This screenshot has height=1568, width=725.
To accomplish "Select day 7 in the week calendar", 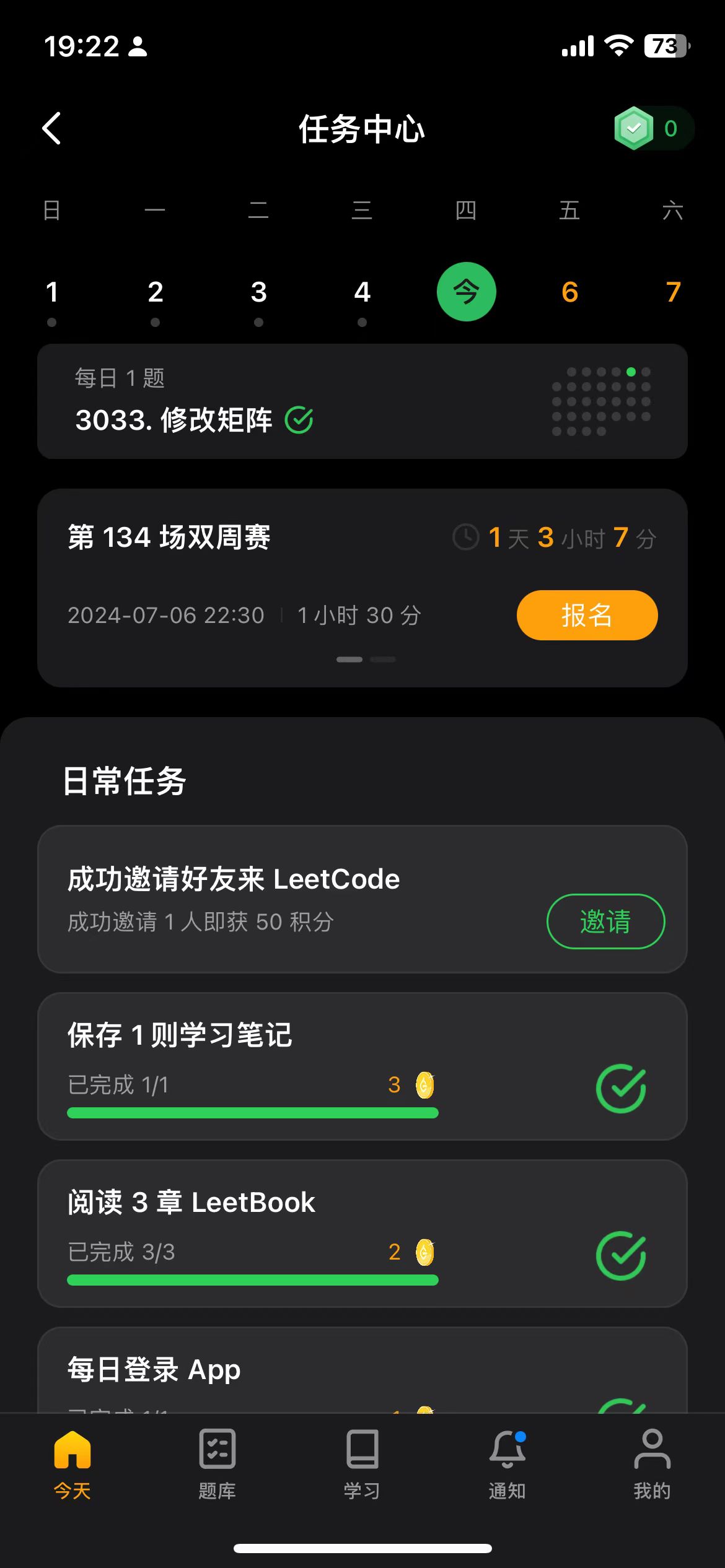I will pyautogui.click(x=673, y=292).
